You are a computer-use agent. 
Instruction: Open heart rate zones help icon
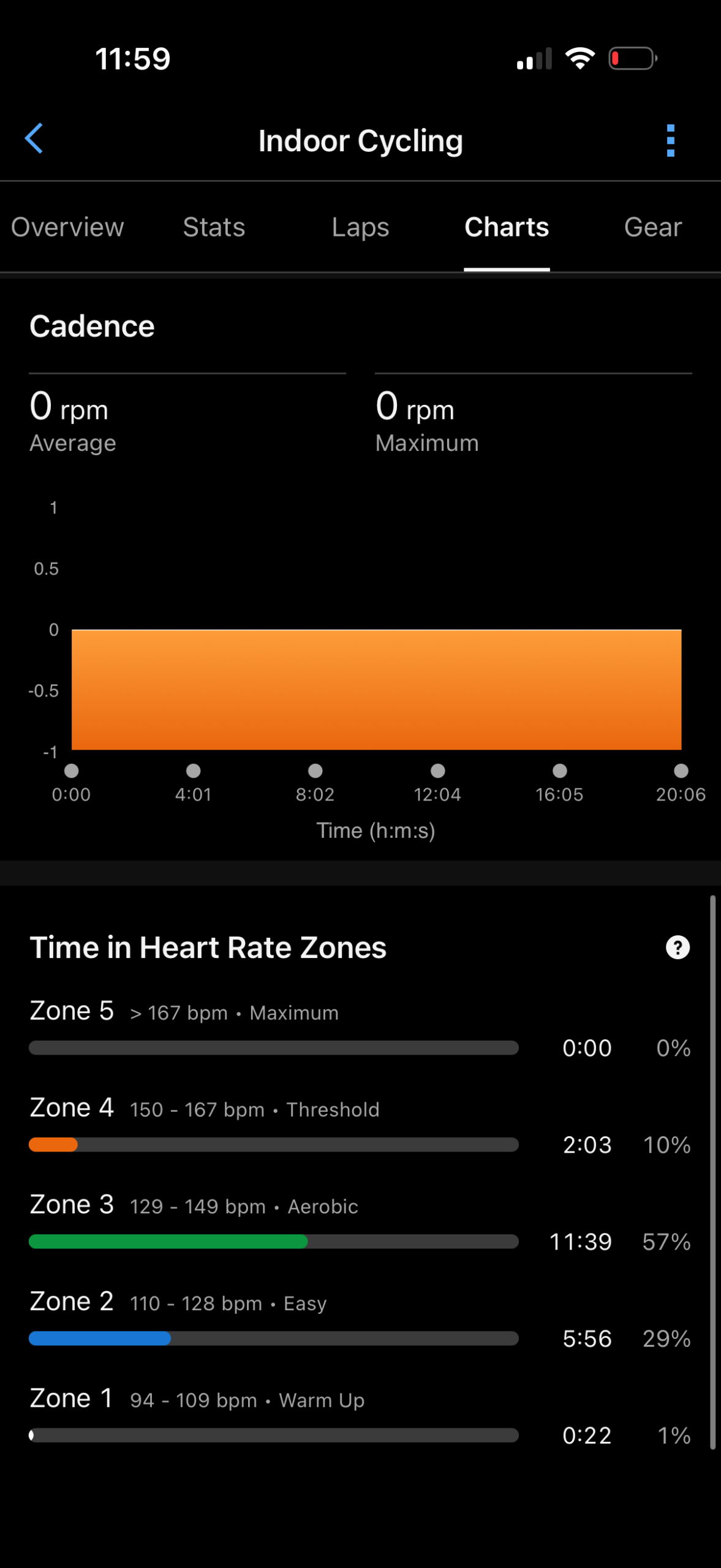coord(677,948)
